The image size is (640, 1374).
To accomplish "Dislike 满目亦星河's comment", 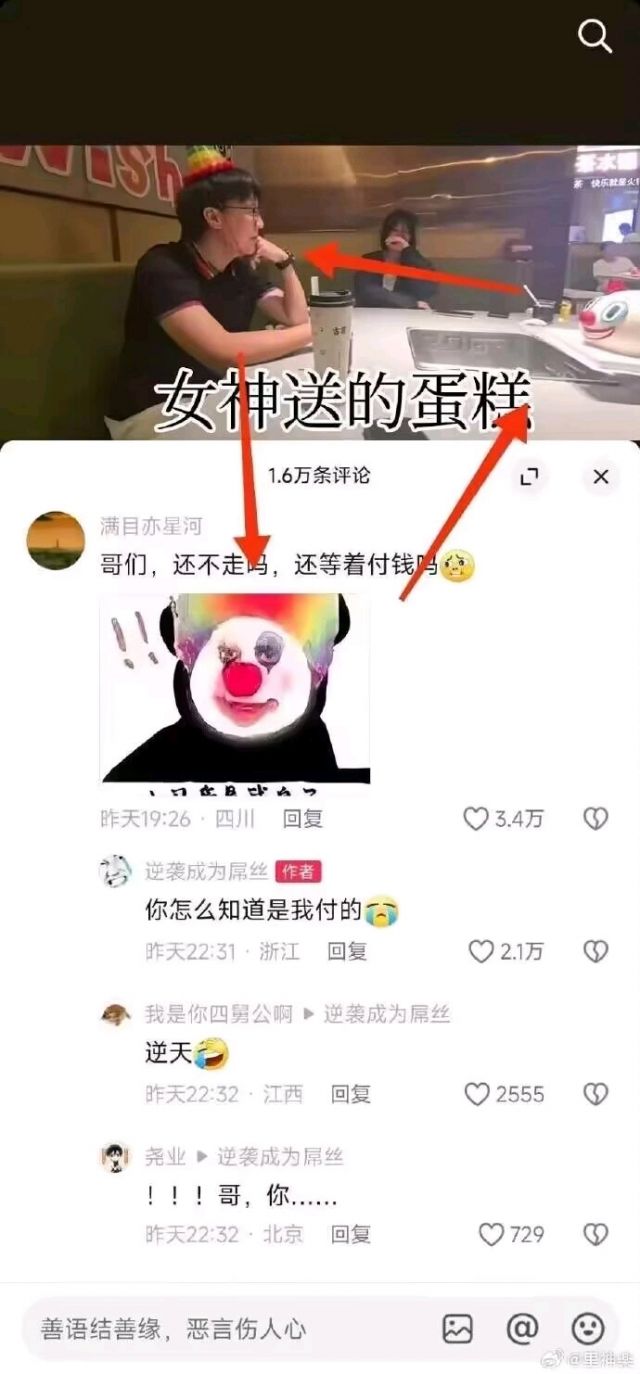I will point(595,819).
